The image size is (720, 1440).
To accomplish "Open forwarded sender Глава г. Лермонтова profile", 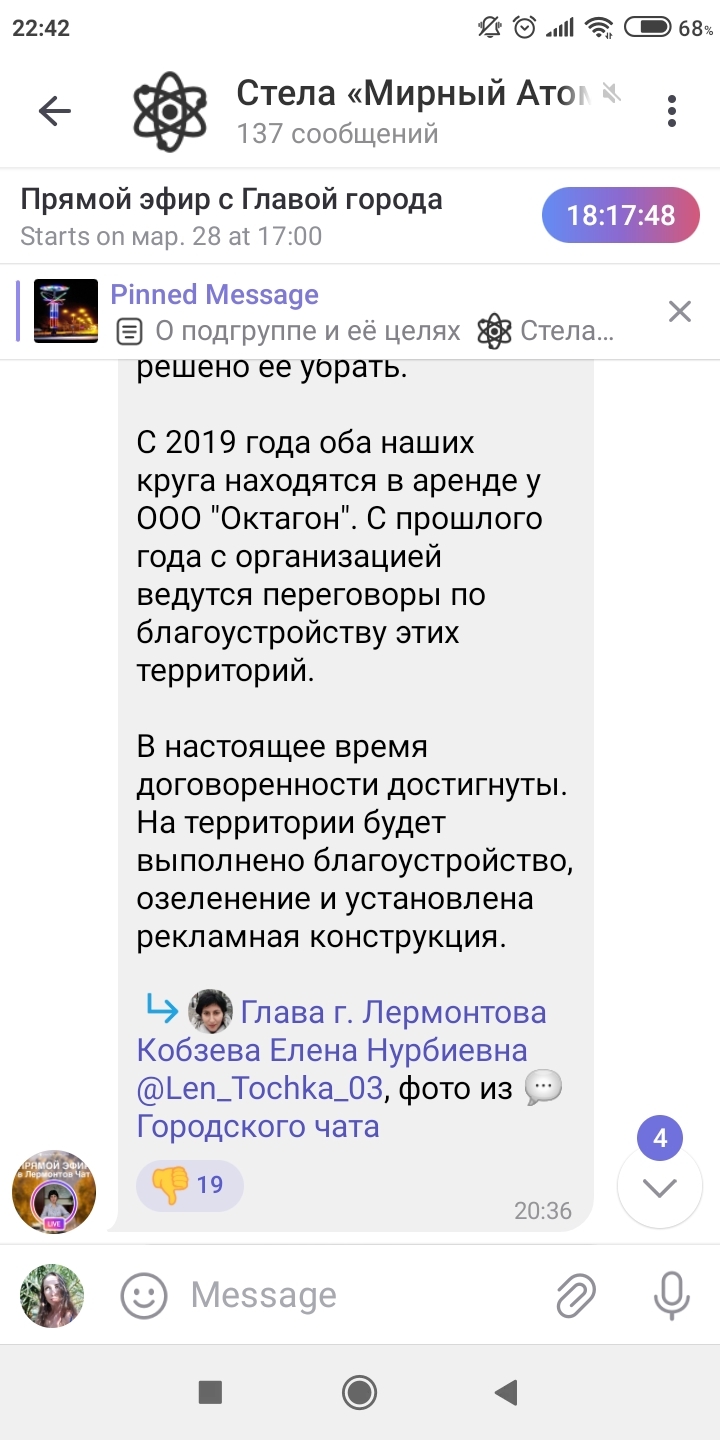I will coord(392,1012).
